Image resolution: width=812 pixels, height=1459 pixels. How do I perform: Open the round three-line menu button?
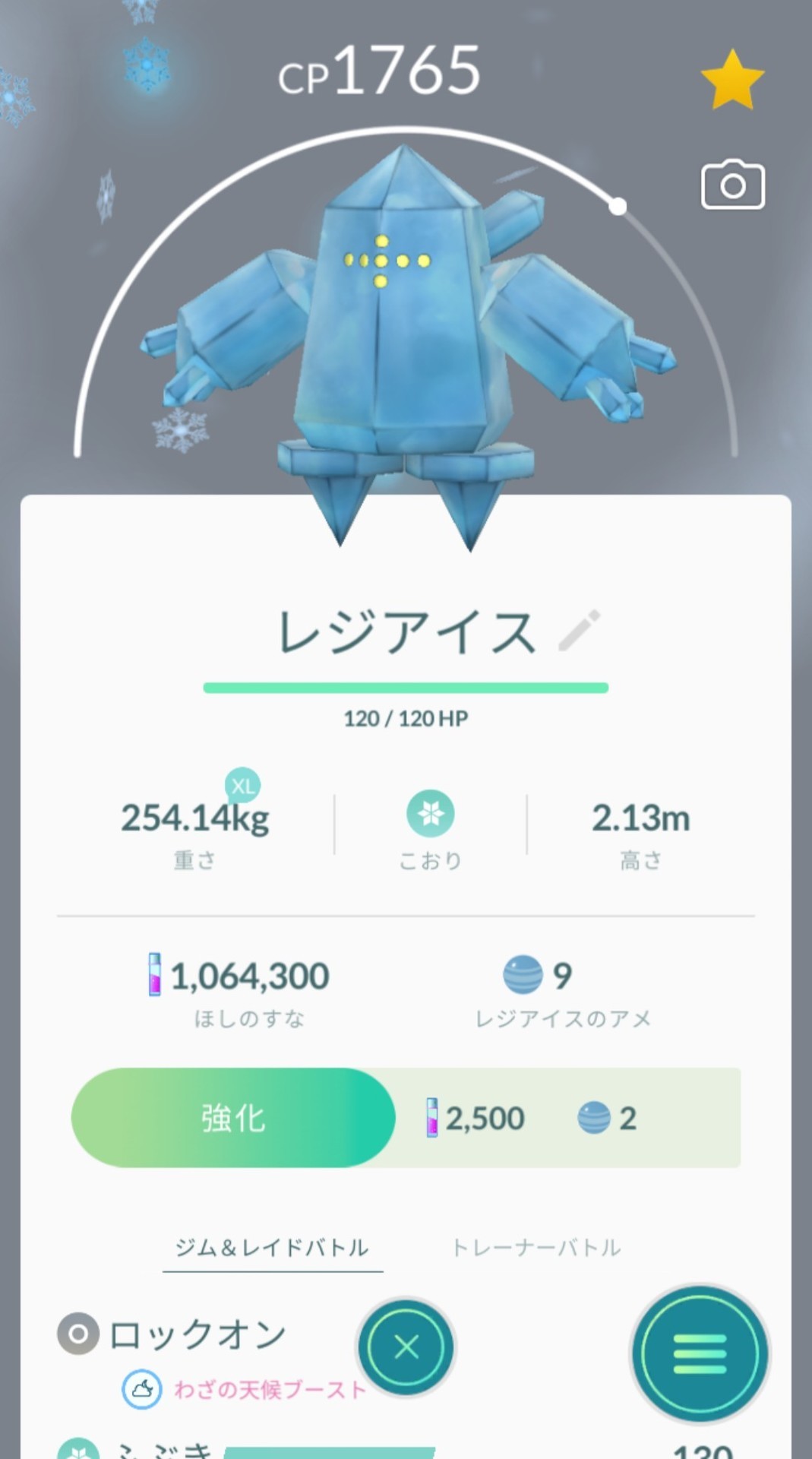point(700,1353)
